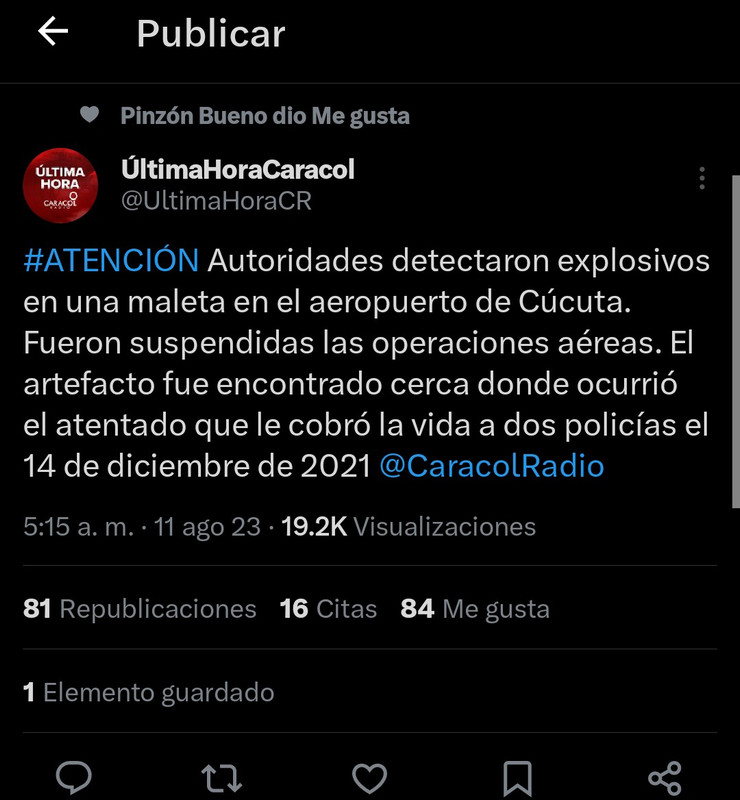View the 16 Citas list
The height and width of the screenshot is (800, 740).
pyautogui.click(x=329, y=608)
